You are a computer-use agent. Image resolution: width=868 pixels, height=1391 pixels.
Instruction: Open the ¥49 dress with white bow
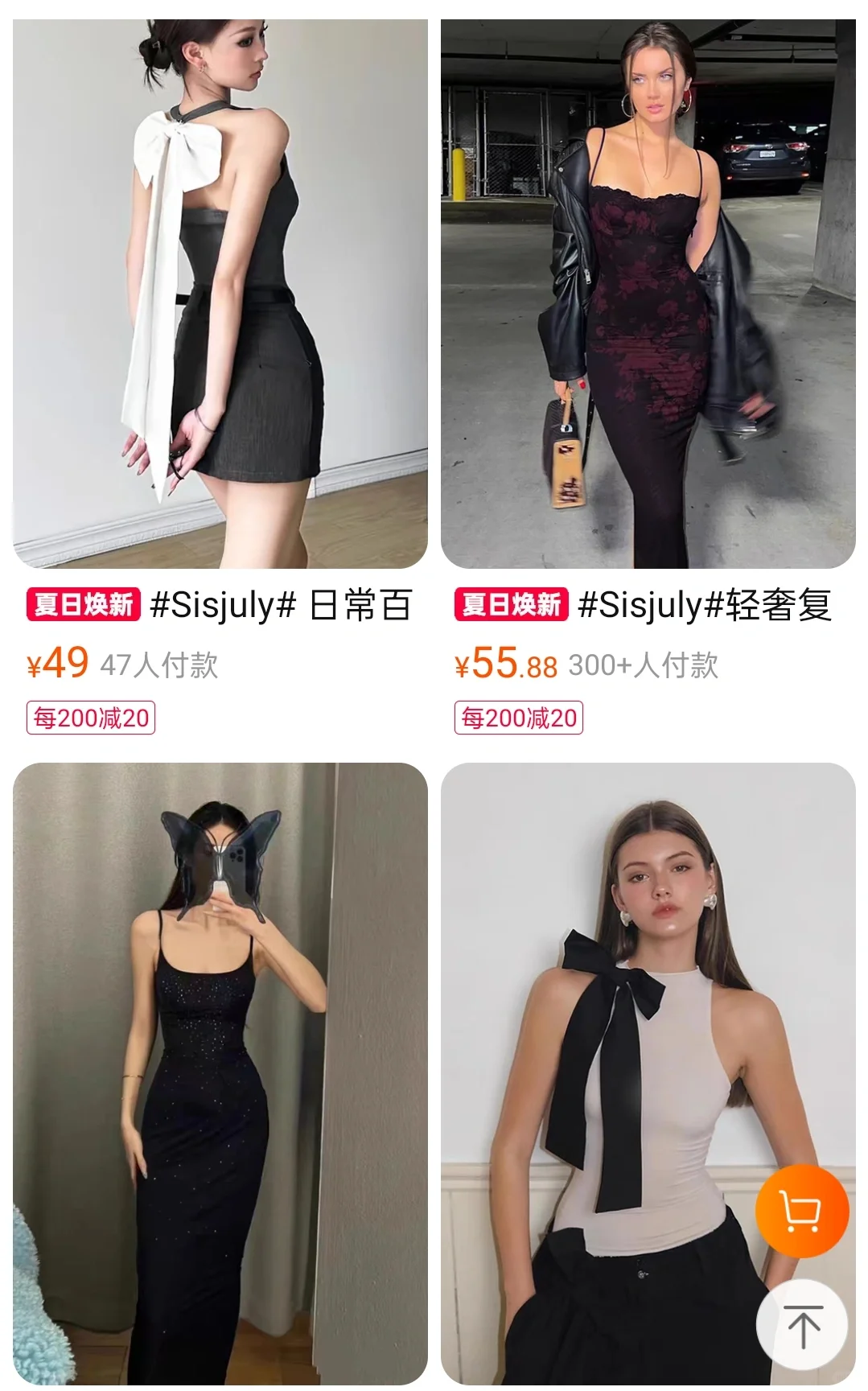pos(220,294)
